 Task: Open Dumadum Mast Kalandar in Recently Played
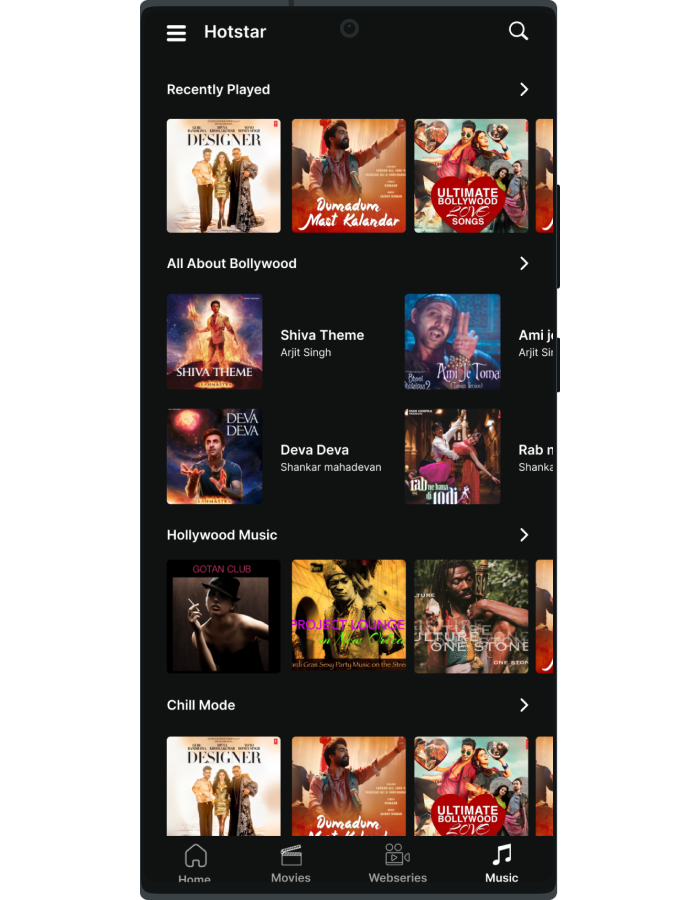pos(348,176)
